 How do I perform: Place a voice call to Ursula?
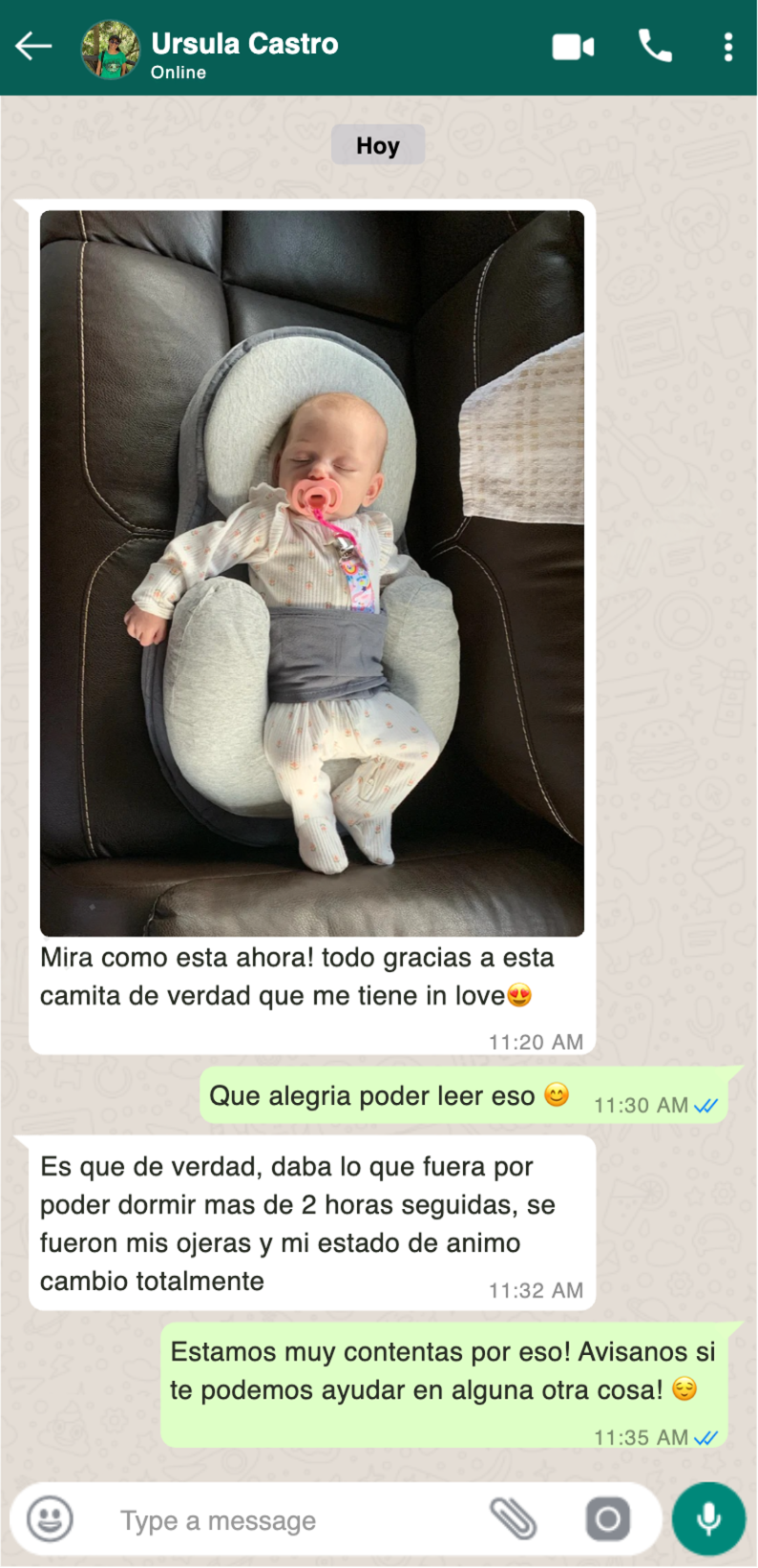[x=655, y=46]
